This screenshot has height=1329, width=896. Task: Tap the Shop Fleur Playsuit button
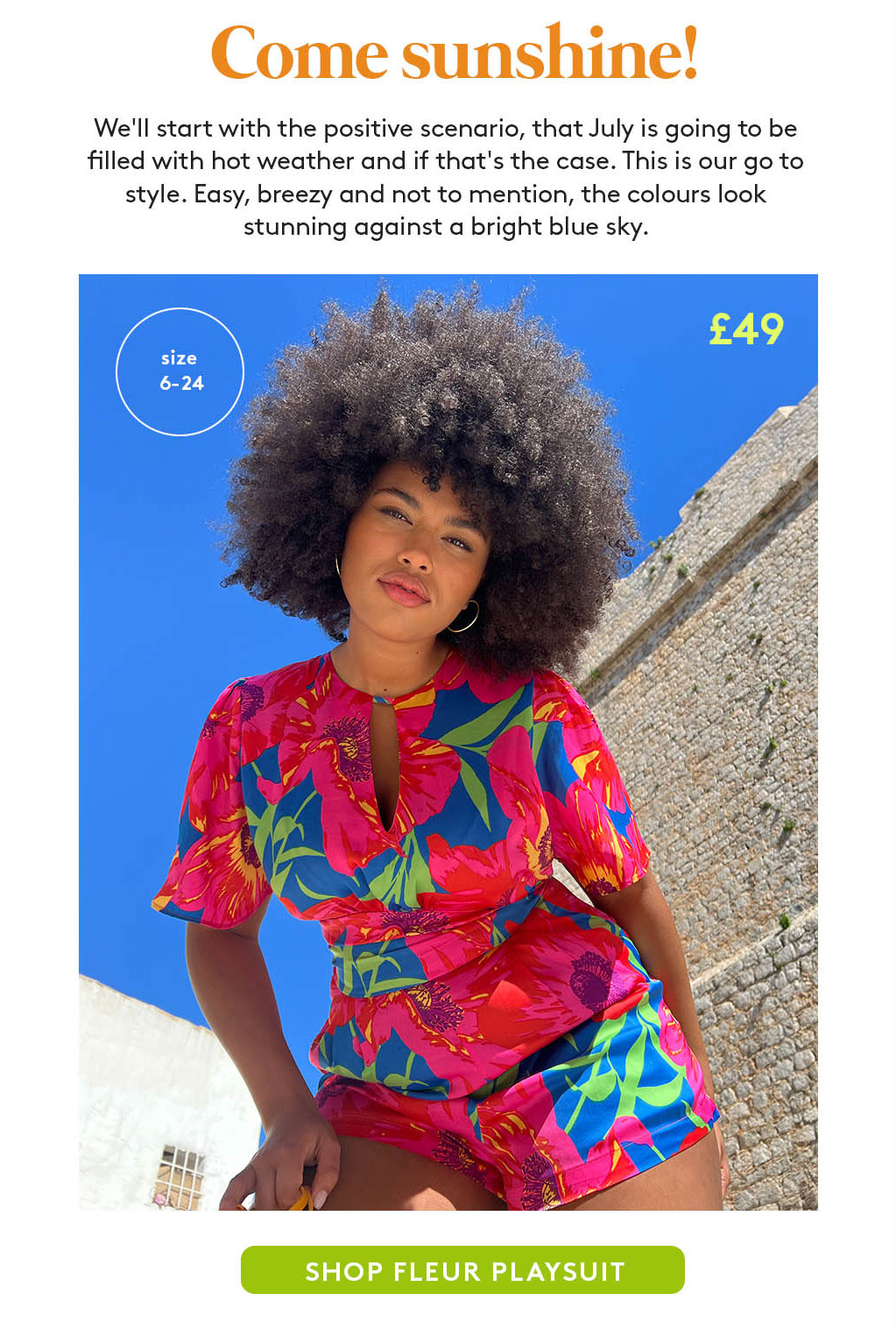462,1270
